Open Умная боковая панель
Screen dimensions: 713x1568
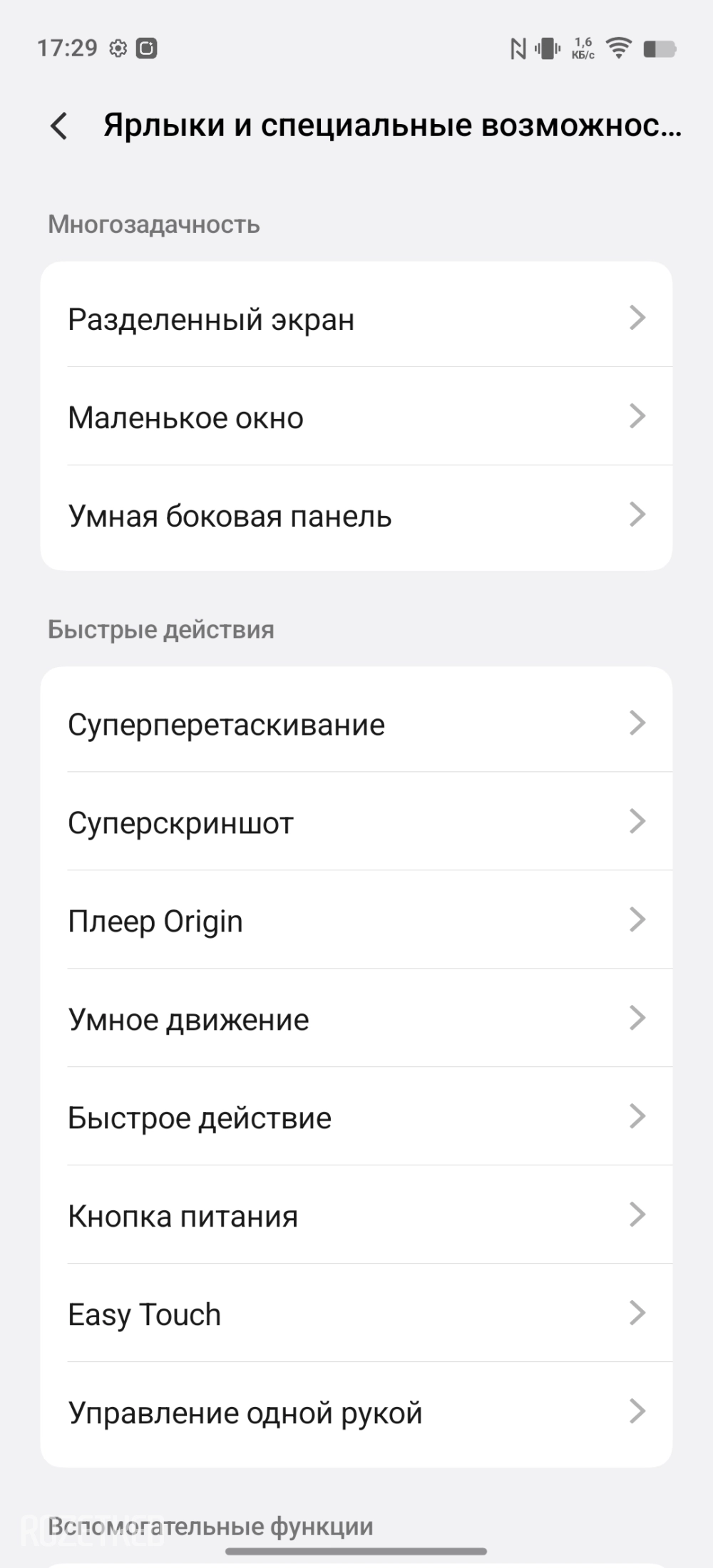click(355, 515)
